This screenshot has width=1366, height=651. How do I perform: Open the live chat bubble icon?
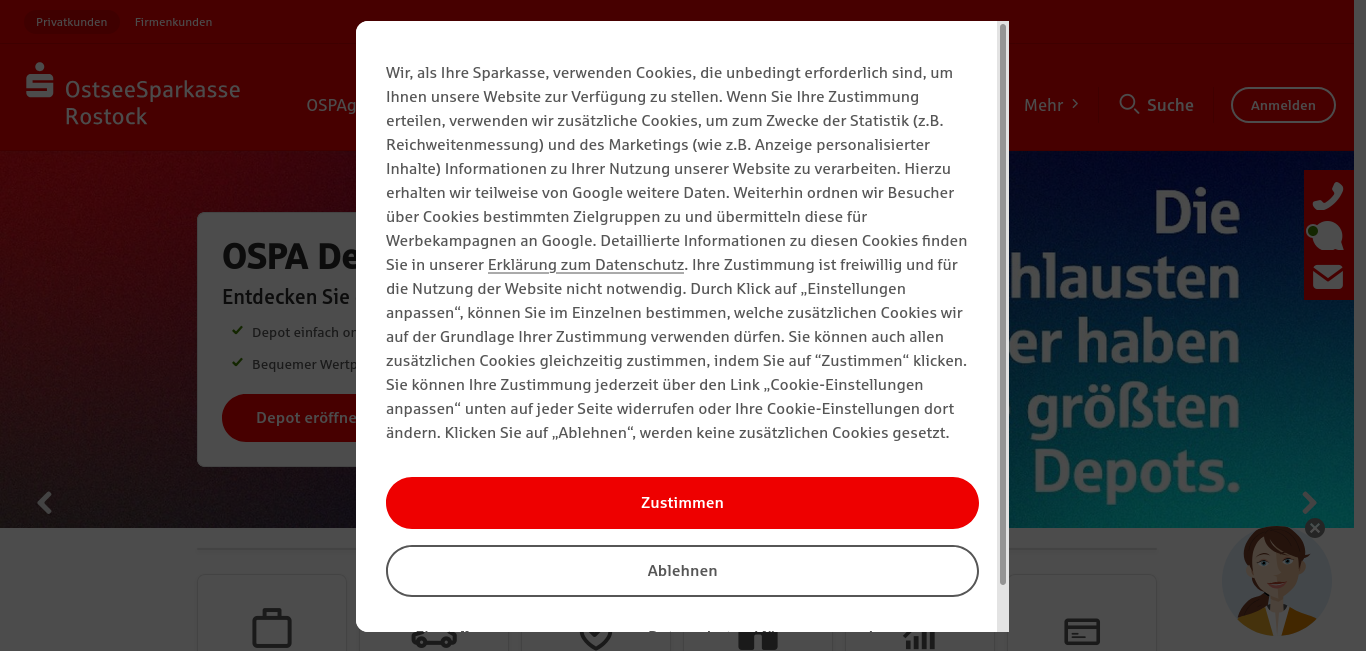tap(1327, 237)
